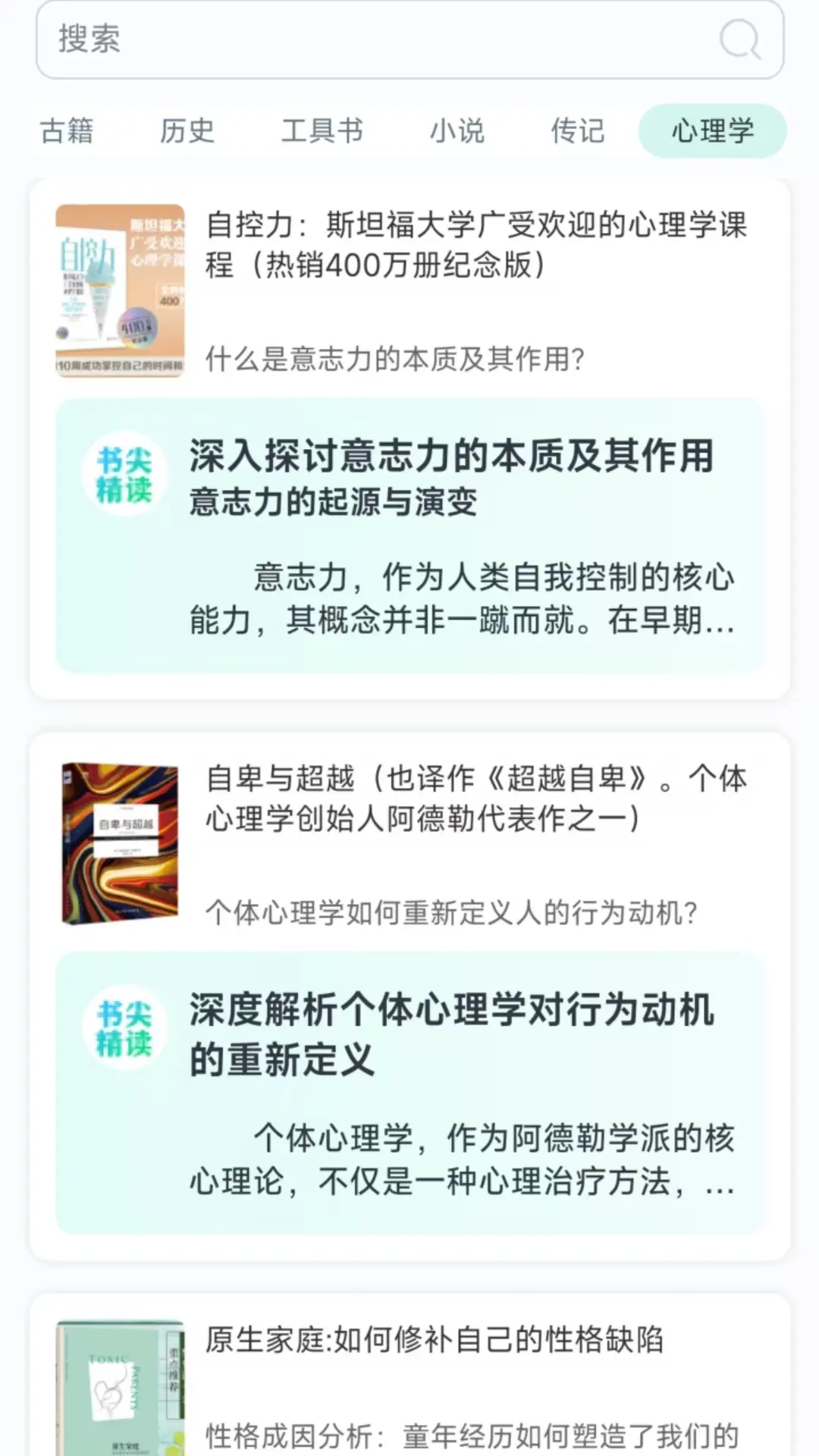The width and height of the screenshot is (819, 1456).
Task: Open the book 自控力
Action: (x=476, y=245)
